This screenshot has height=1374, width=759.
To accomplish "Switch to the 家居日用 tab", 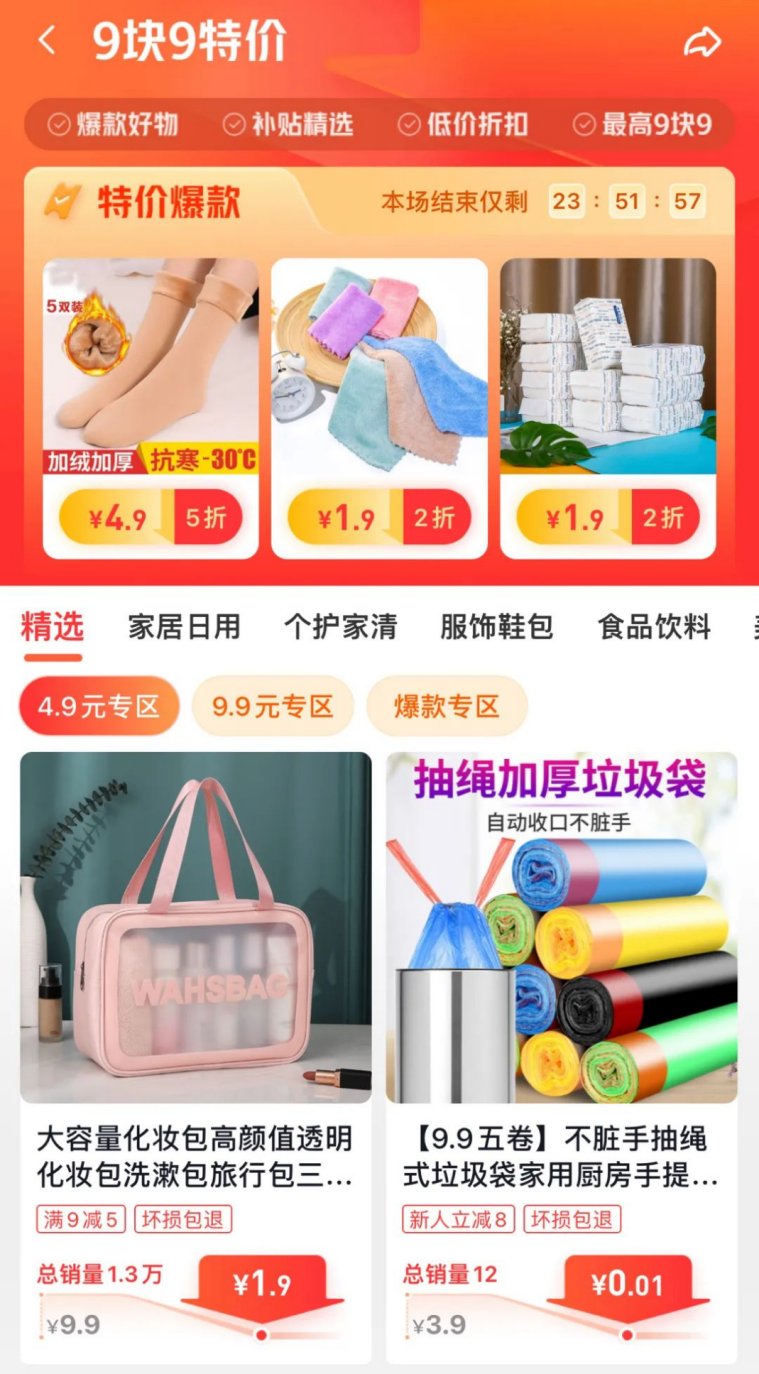I will pos(184,627).
